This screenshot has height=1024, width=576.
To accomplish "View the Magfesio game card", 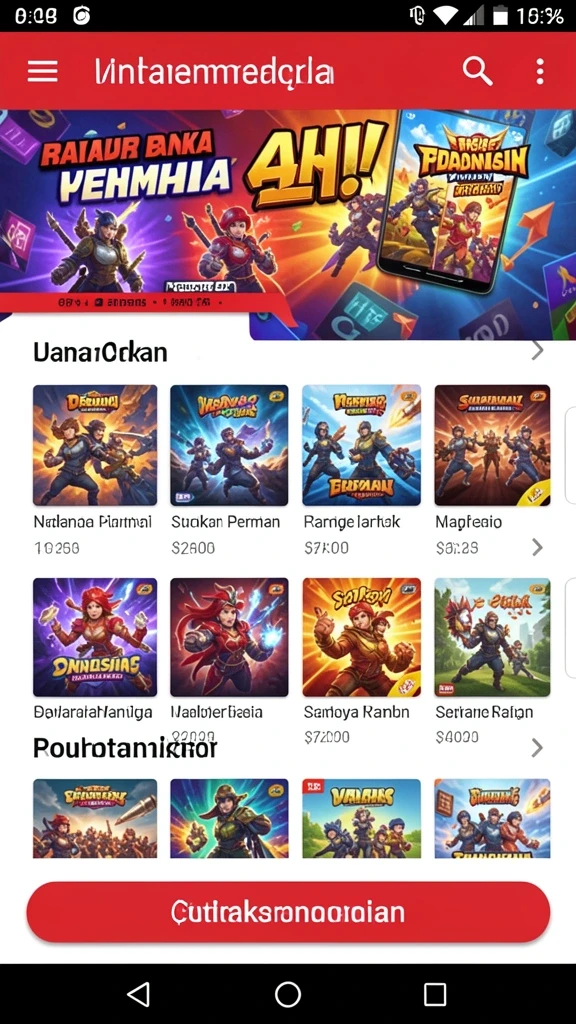I will point(492,470).
